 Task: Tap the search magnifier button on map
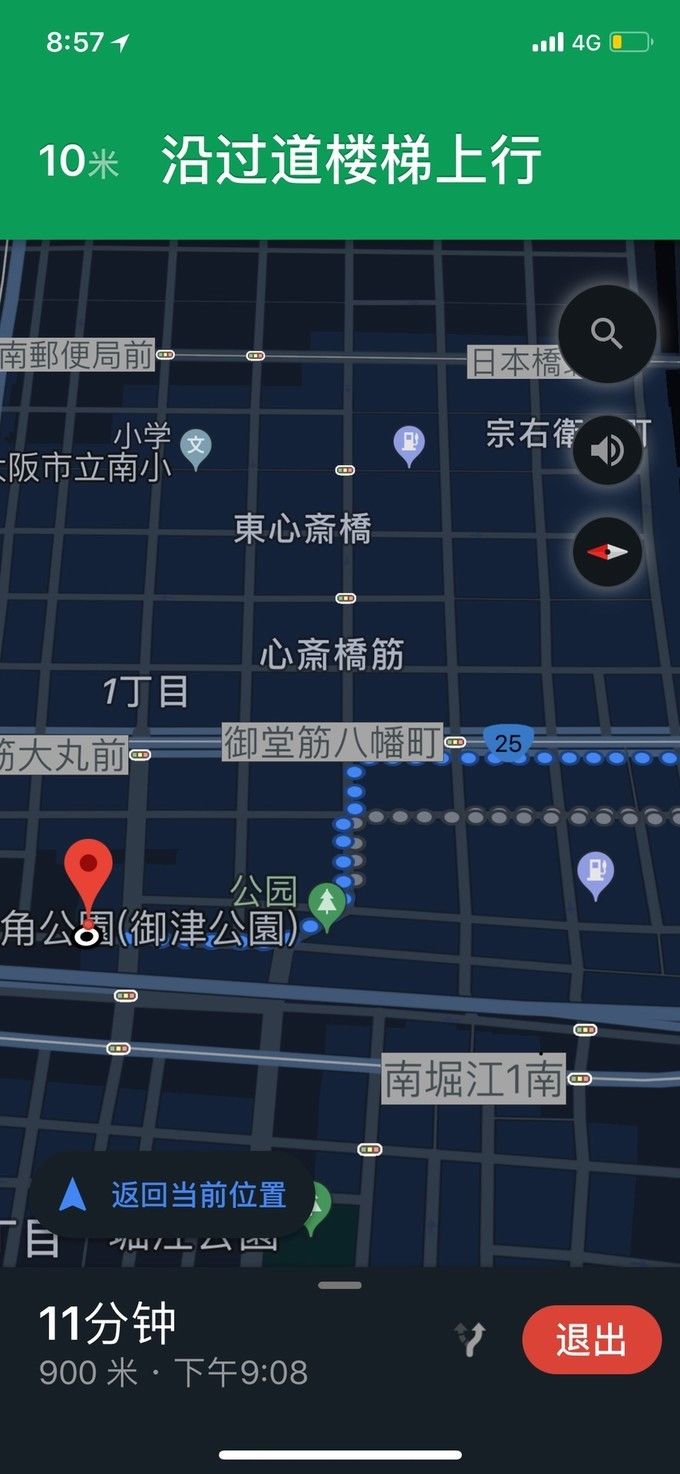click(x=607, y=333)
